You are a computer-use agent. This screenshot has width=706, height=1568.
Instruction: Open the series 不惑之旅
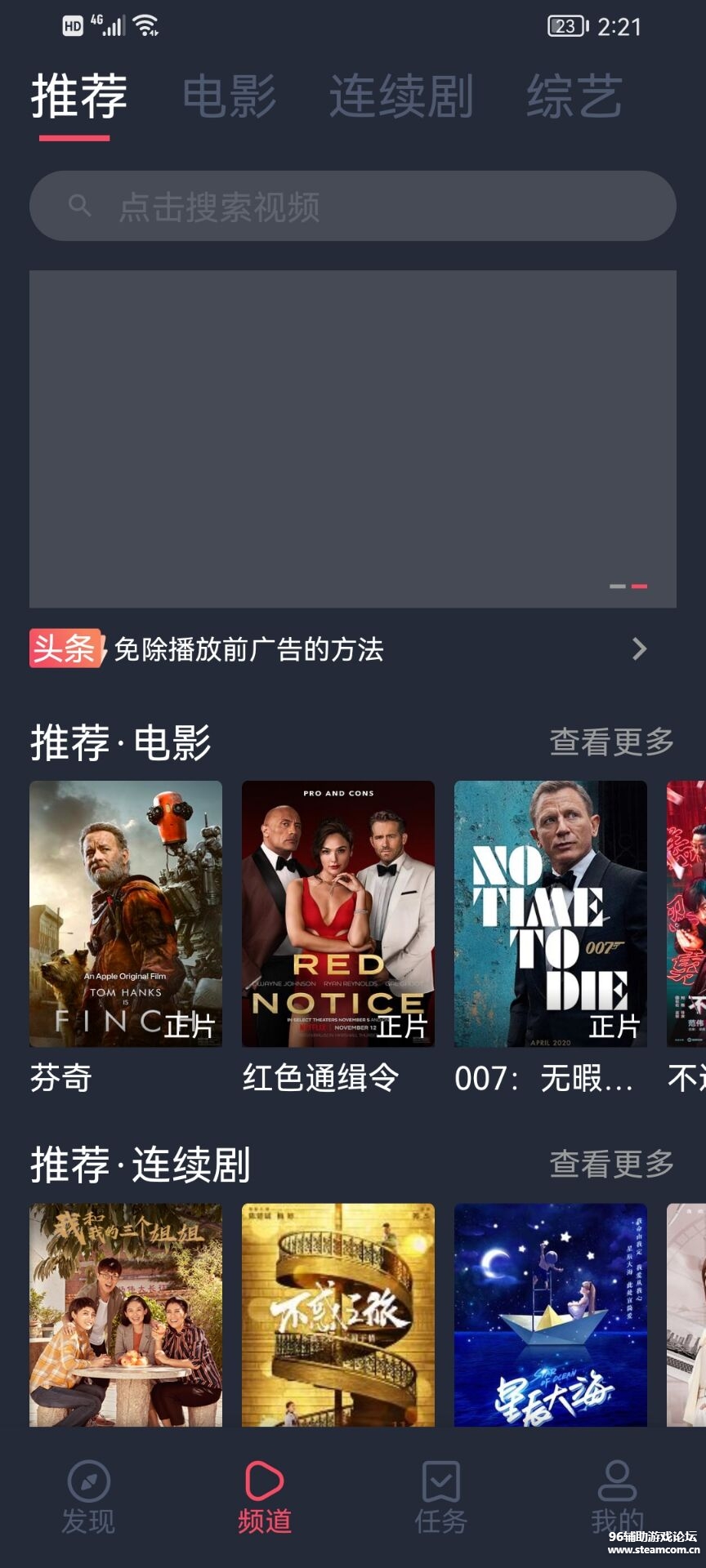pos(338,1315)
